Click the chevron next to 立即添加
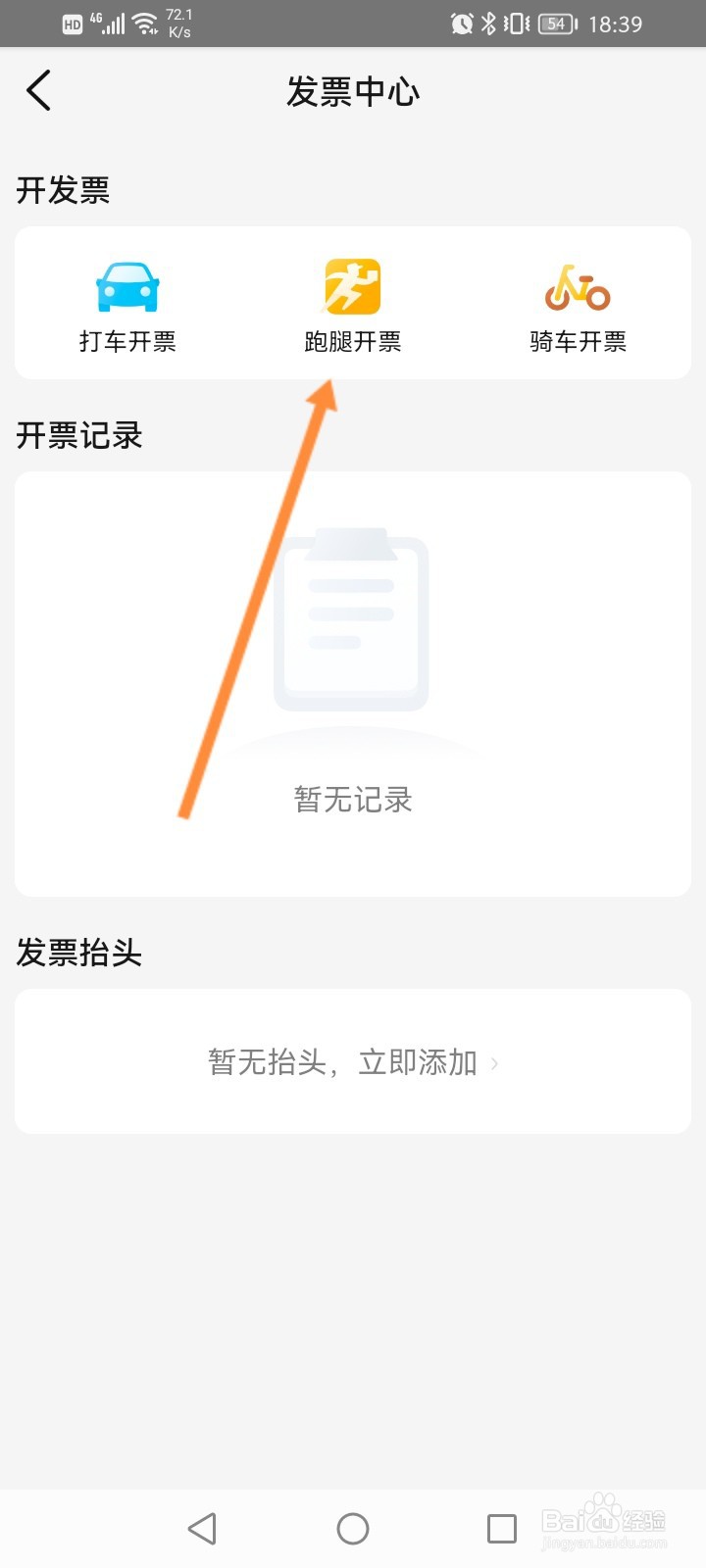This screenshot has height=1568, width=706. 494,1062
